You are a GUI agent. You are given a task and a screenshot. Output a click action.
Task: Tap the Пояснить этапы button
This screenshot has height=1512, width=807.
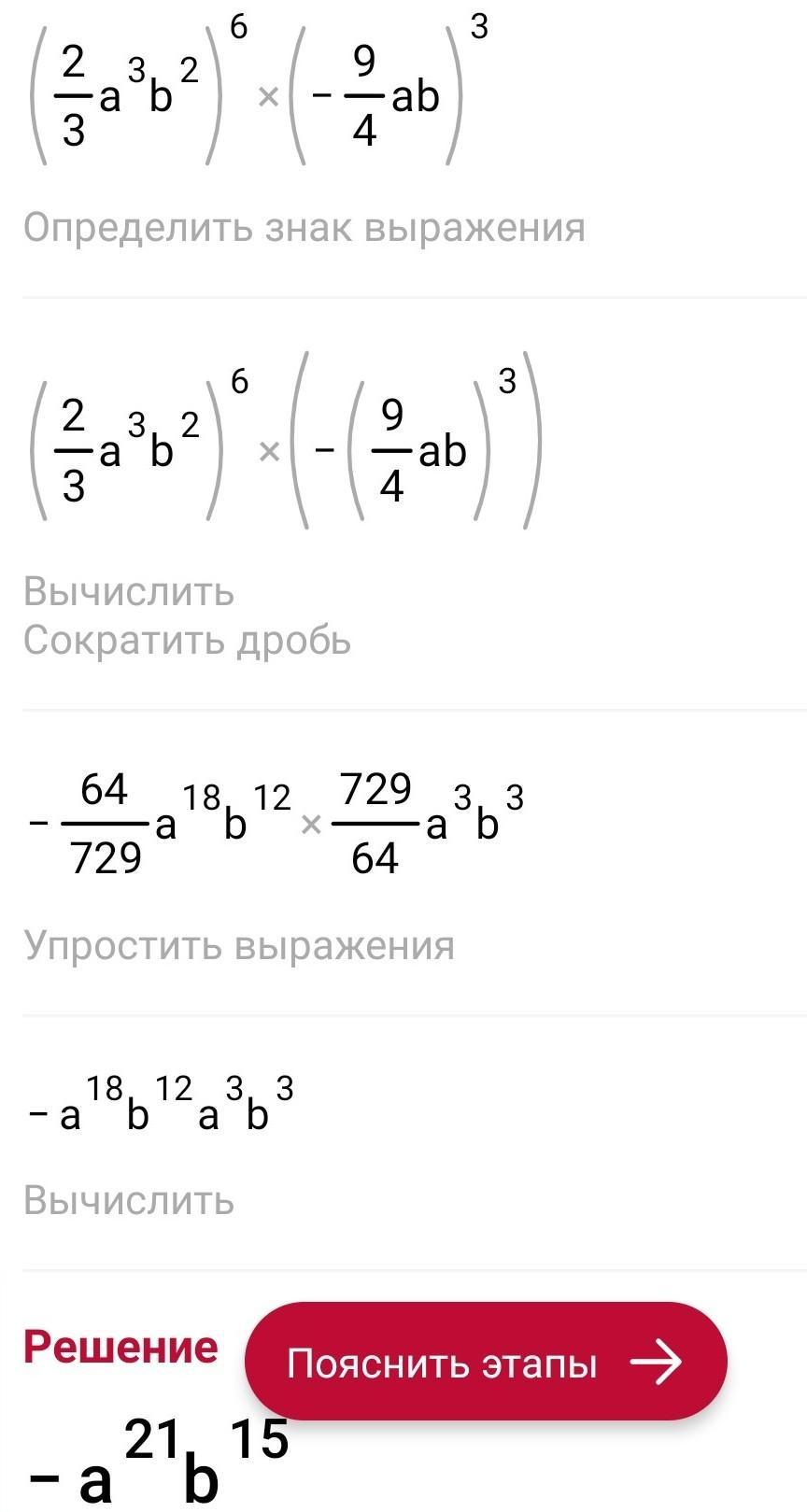pos(486,1362)
